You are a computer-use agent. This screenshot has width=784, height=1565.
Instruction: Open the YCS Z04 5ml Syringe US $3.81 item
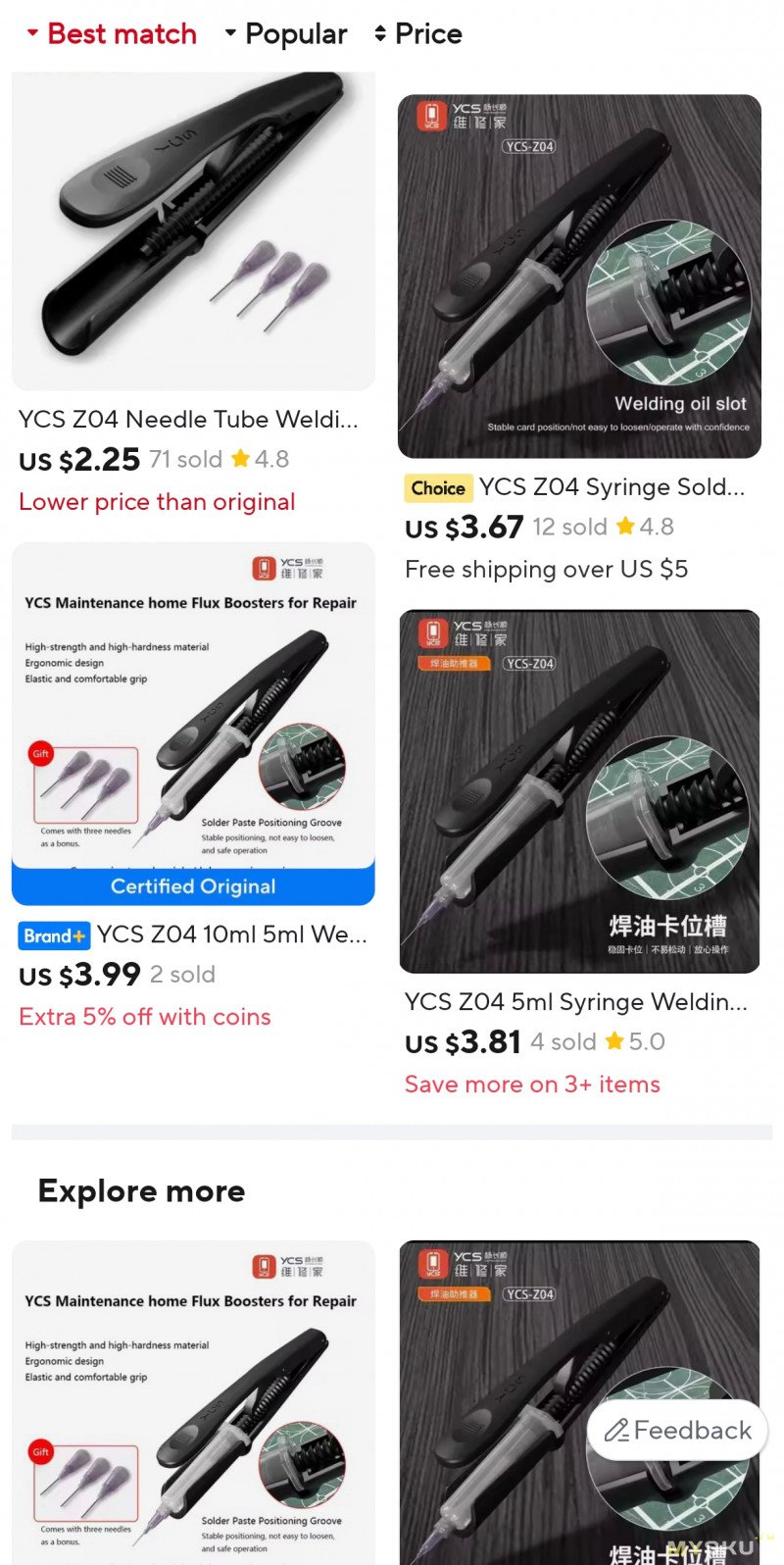[579, 791]
